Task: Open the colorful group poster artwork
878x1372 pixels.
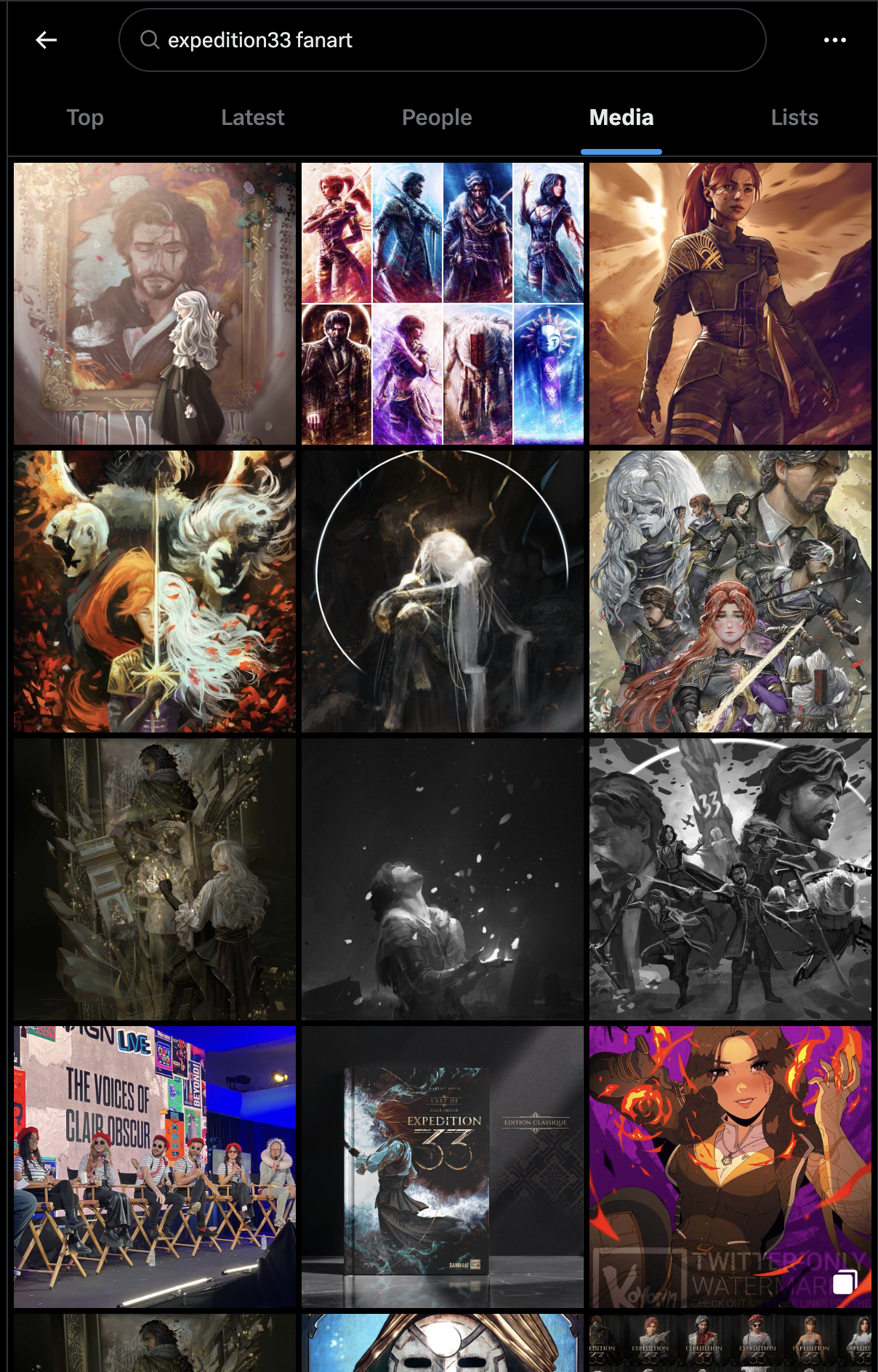Action: (730, 591)
